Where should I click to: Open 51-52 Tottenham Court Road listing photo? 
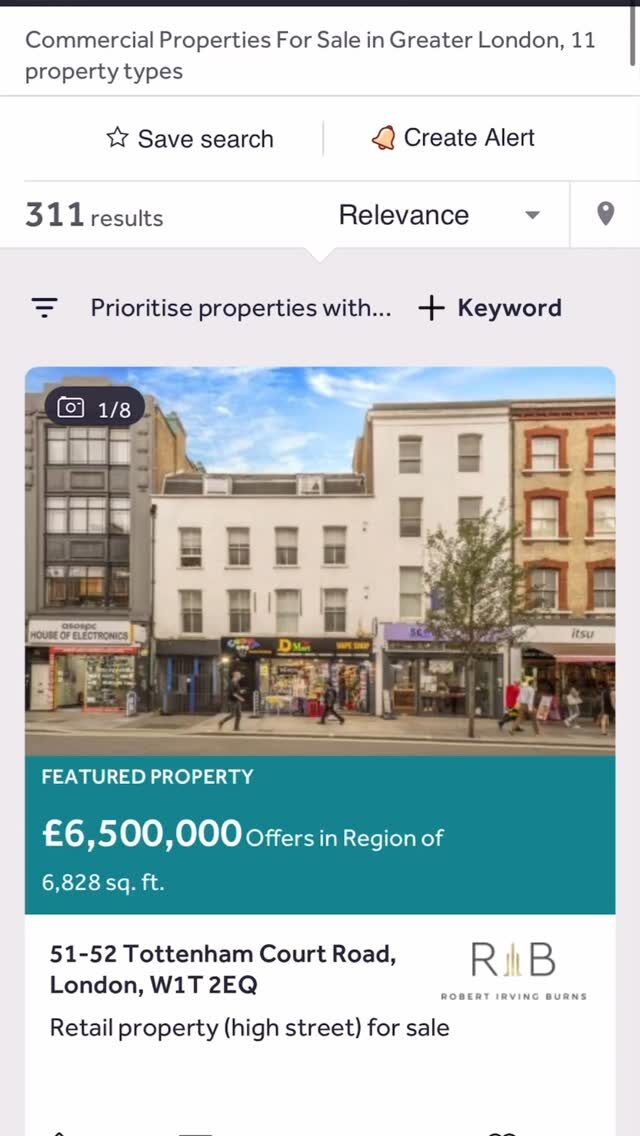point(320,560)
